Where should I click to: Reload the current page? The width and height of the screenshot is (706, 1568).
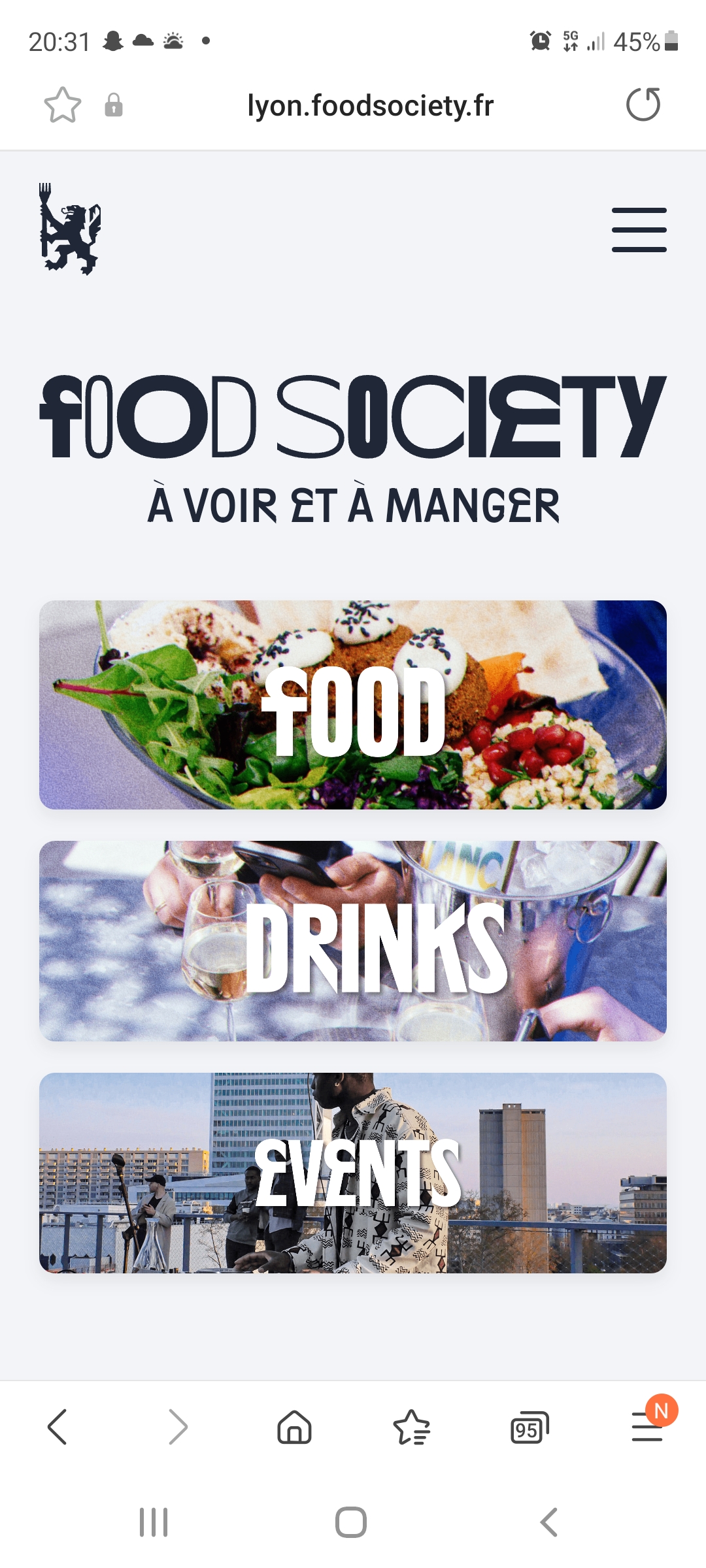pos(643,105)
